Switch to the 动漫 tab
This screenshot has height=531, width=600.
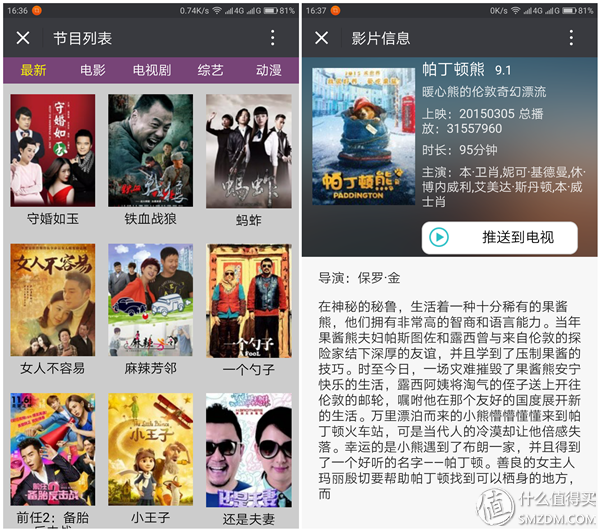[x=268, y=70]
